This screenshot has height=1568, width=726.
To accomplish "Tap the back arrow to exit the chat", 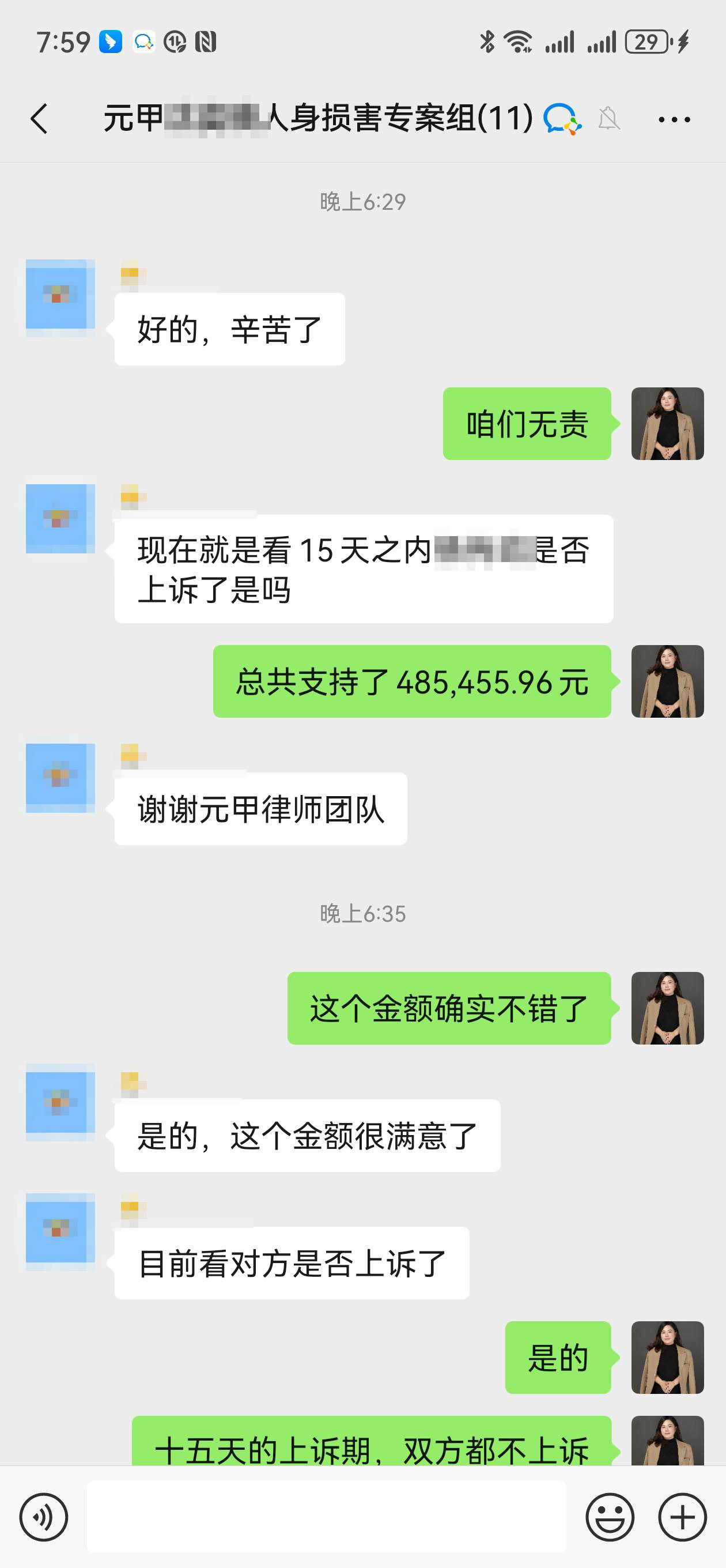I will click(x=39, y=119).
